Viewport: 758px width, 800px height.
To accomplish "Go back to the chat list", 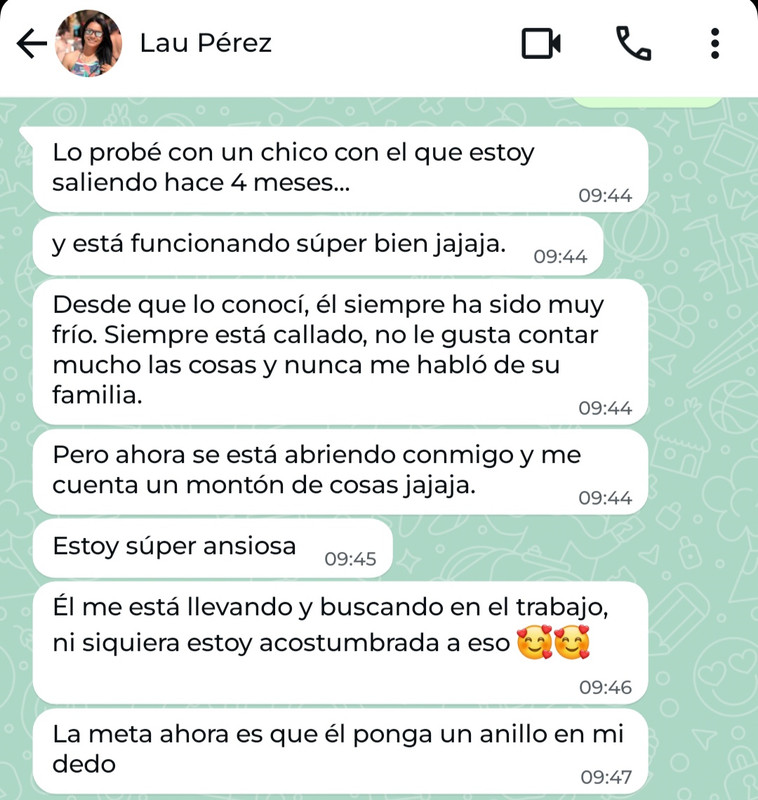I will coord(32,44).
